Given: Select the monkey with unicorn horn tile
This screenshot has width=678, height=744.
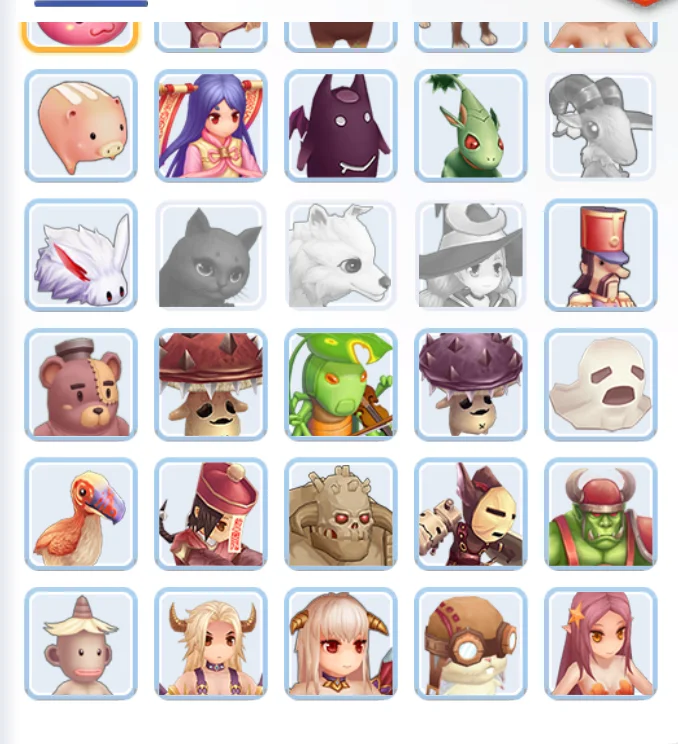Looking at the screenshot, I should click(81, 644).
